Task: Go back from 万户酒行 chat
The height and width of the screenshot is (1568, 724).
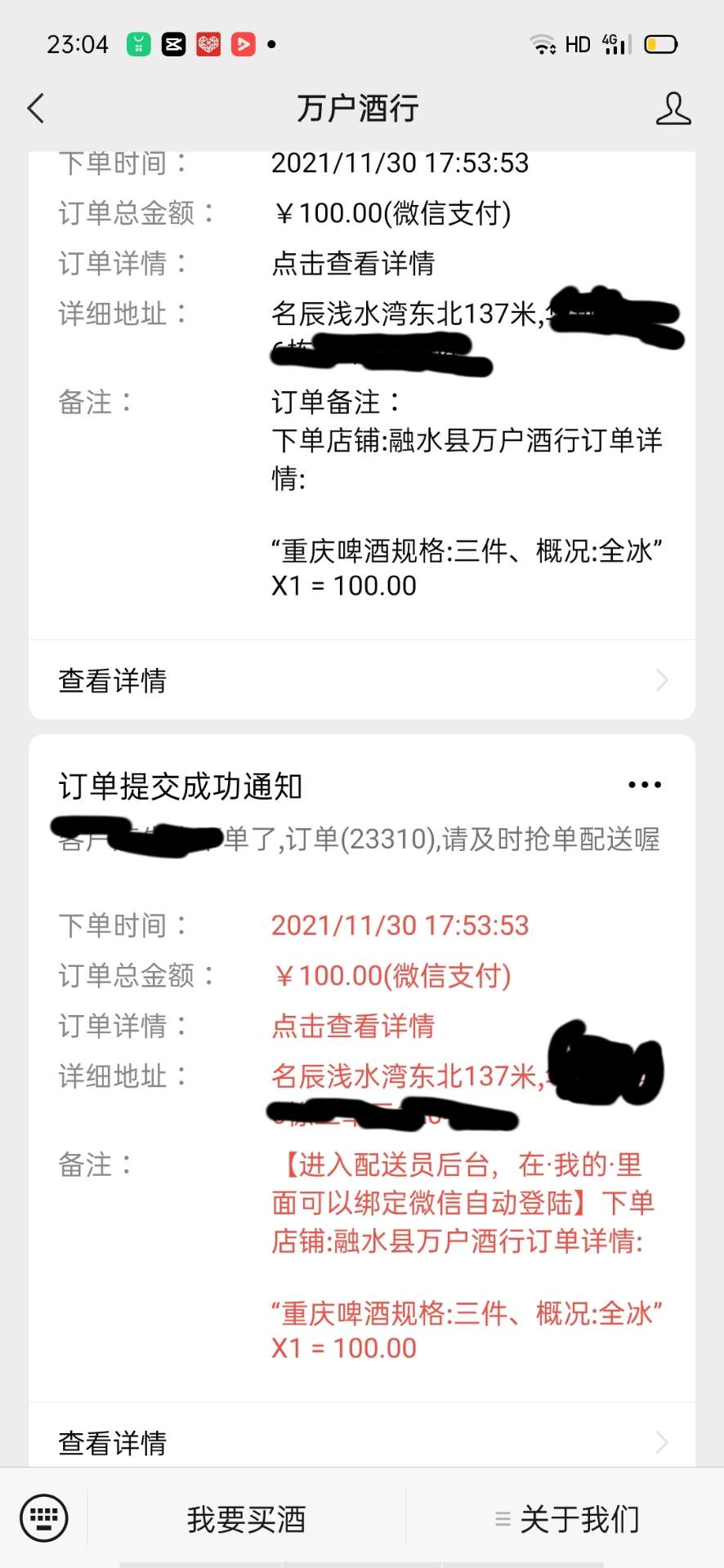Action: click(x=36, y=108)
